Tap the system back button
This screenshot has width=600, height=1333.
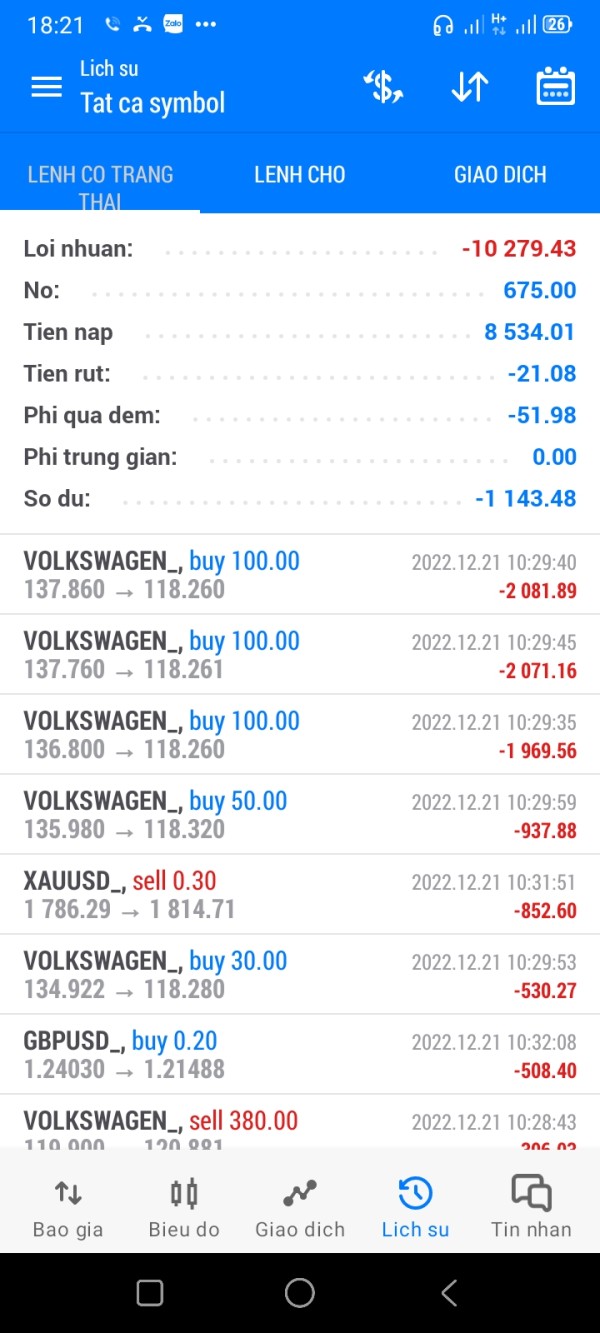[449, 1293]
